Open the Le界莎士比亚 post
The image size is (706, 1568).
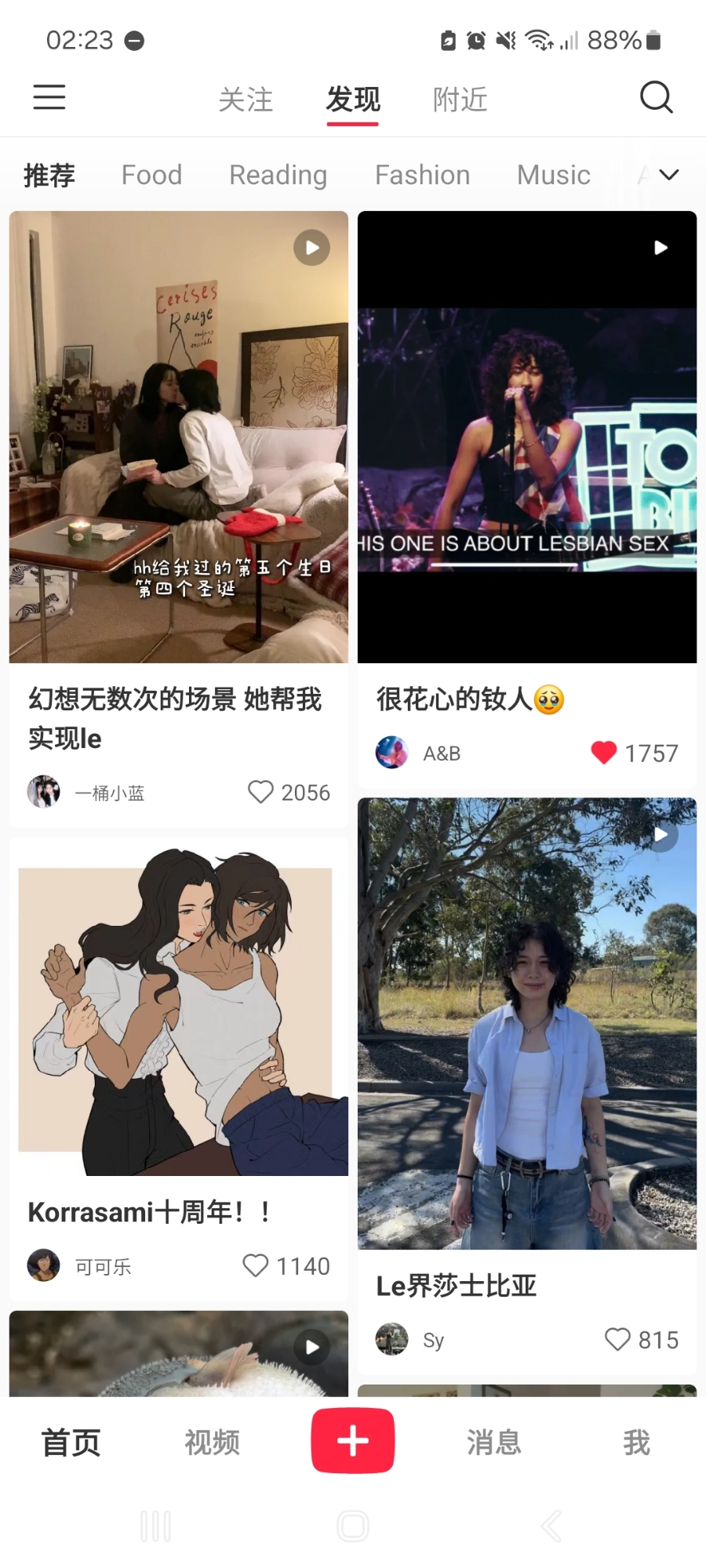[527, 1023]
